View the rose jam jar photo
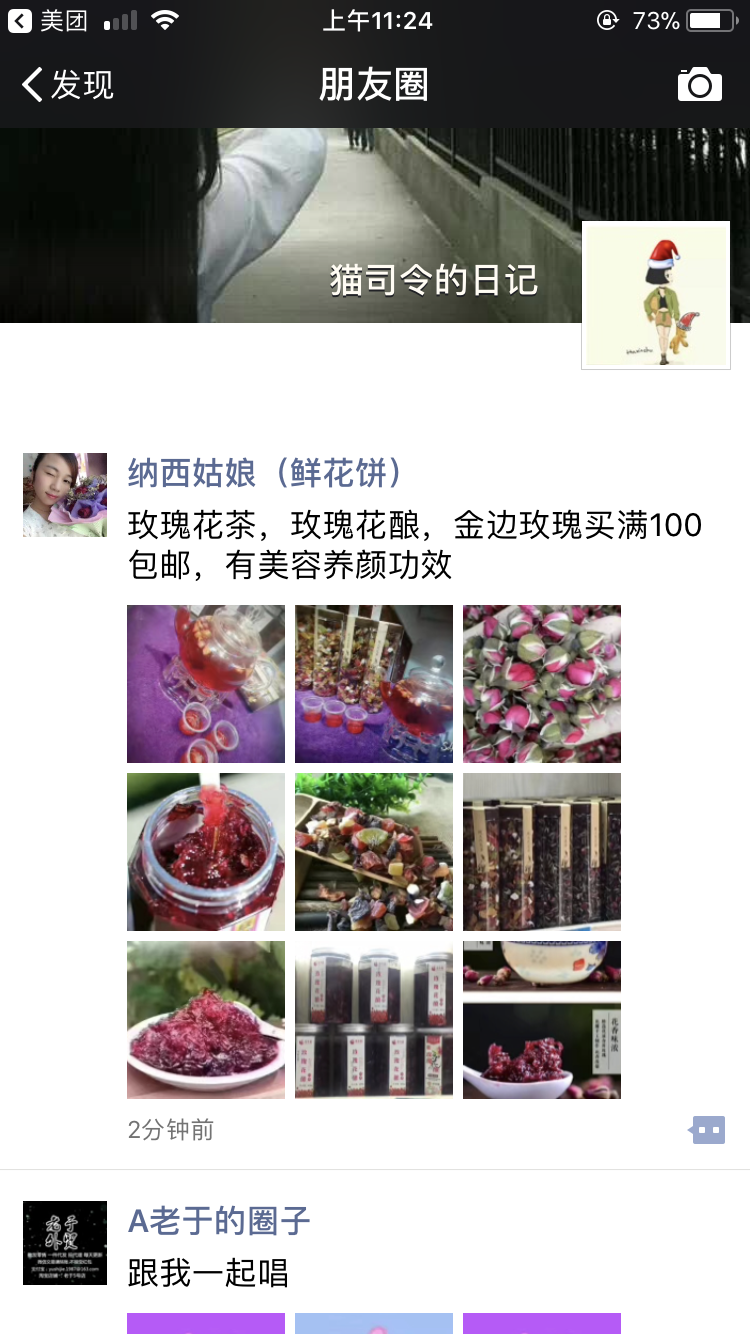The height and width of the screenshot is (1334, 750). 206,852
